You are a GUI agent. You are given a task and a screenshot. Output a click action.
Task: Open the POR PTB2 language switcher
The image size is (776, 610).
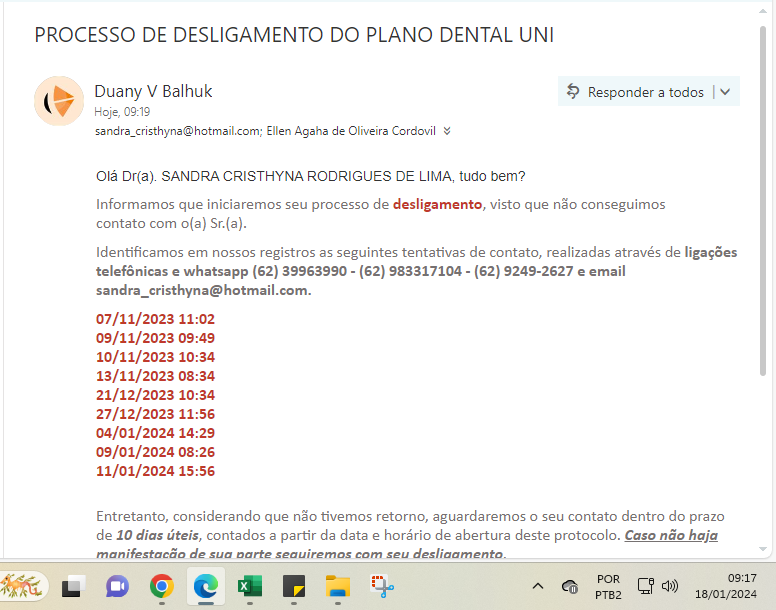point(608,586)
